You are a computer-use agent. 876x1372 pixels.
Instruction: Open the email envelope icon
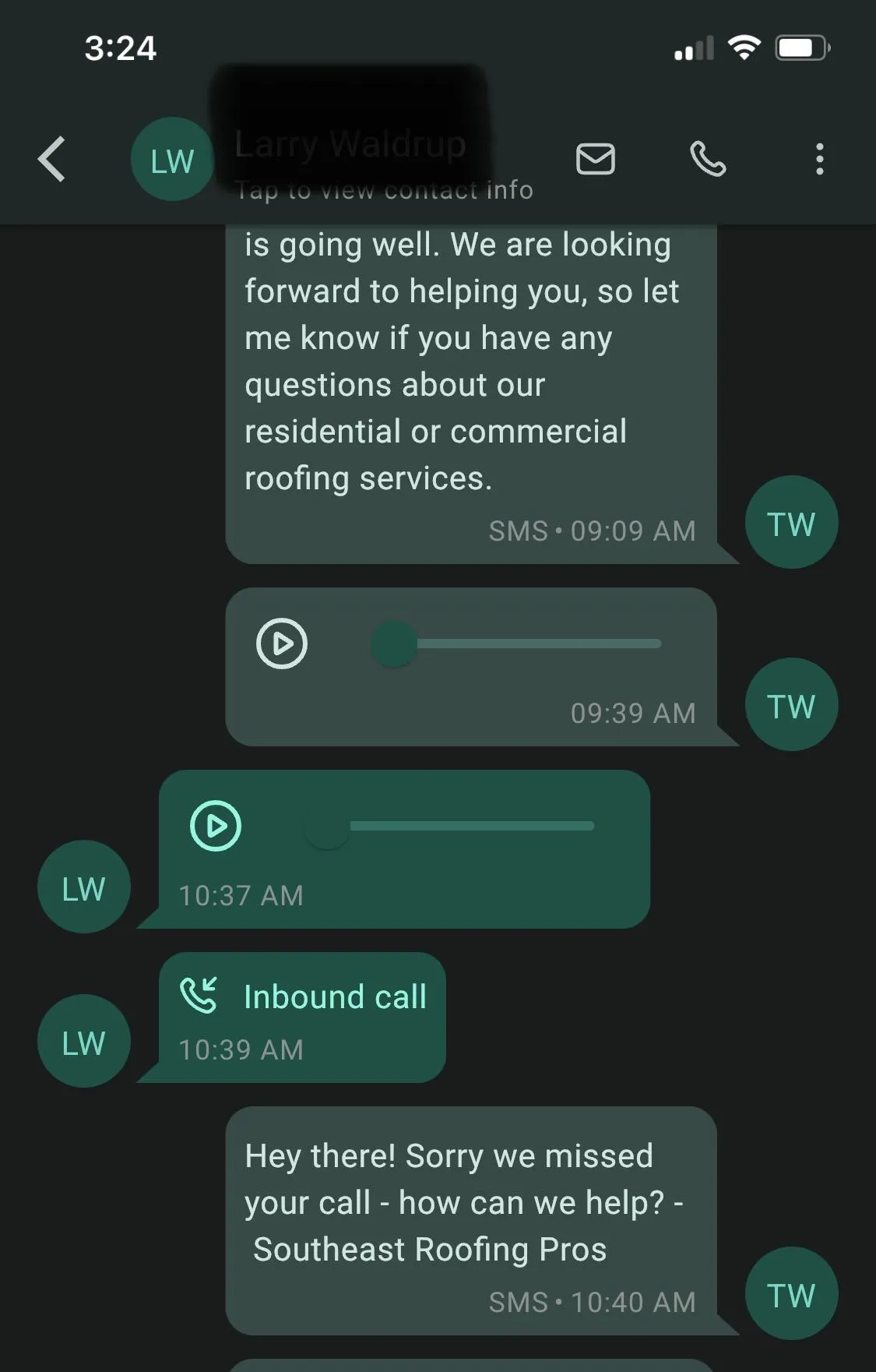[x=595, y=159]
